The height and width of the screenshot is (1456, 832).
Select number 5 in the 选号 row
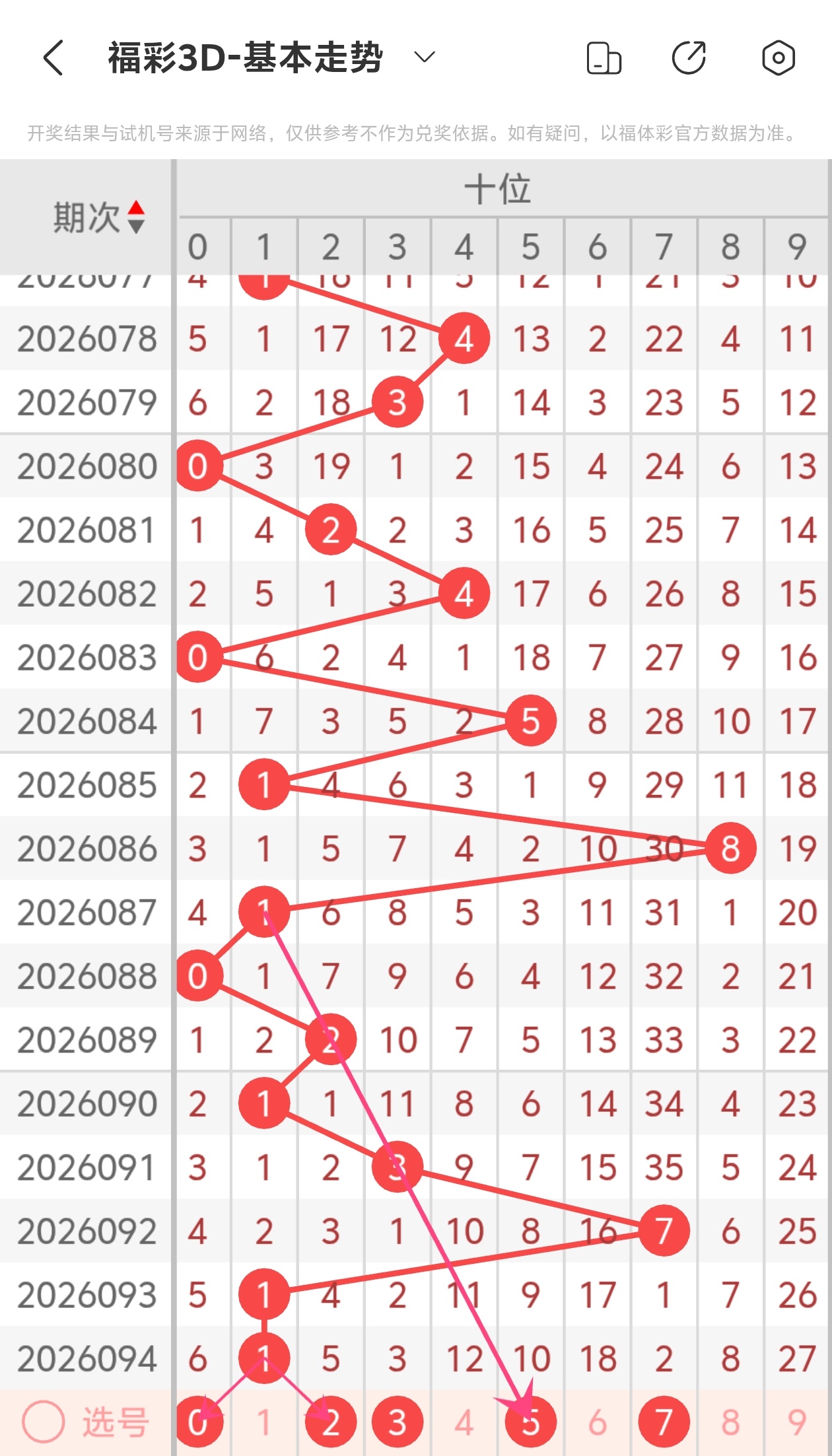click(x=531, y=1422)
